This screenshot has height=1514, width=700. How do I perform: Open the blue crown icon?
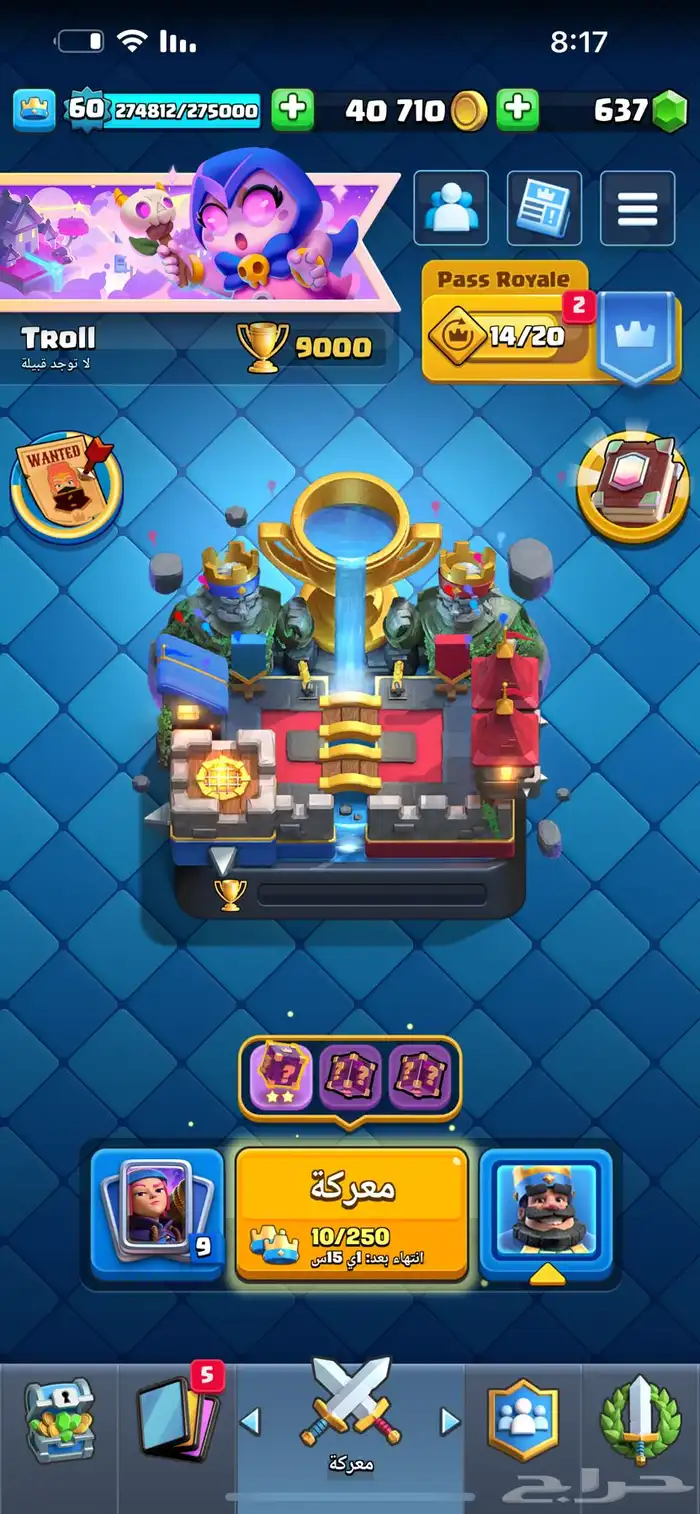34,110
